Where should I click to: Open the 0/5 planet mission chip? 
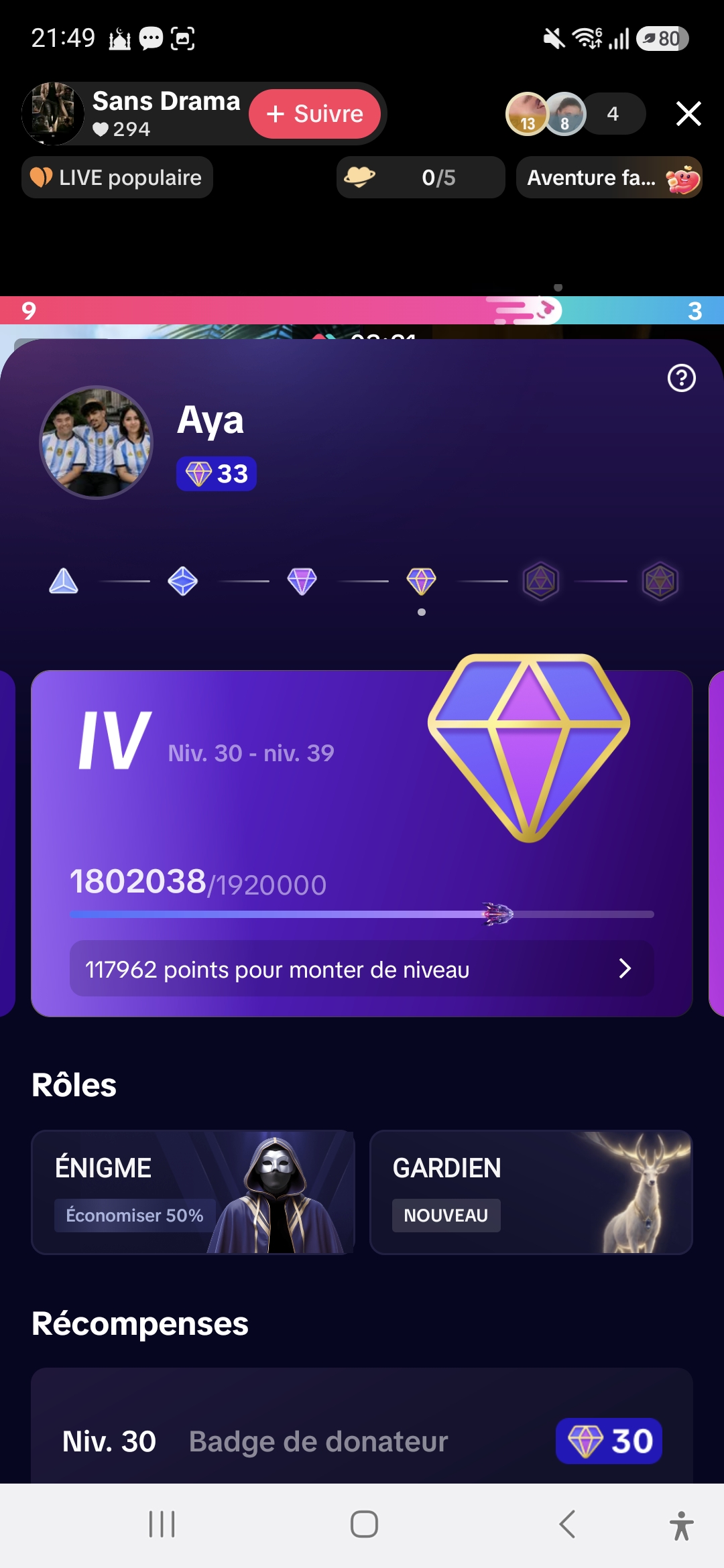pos(420,178)
